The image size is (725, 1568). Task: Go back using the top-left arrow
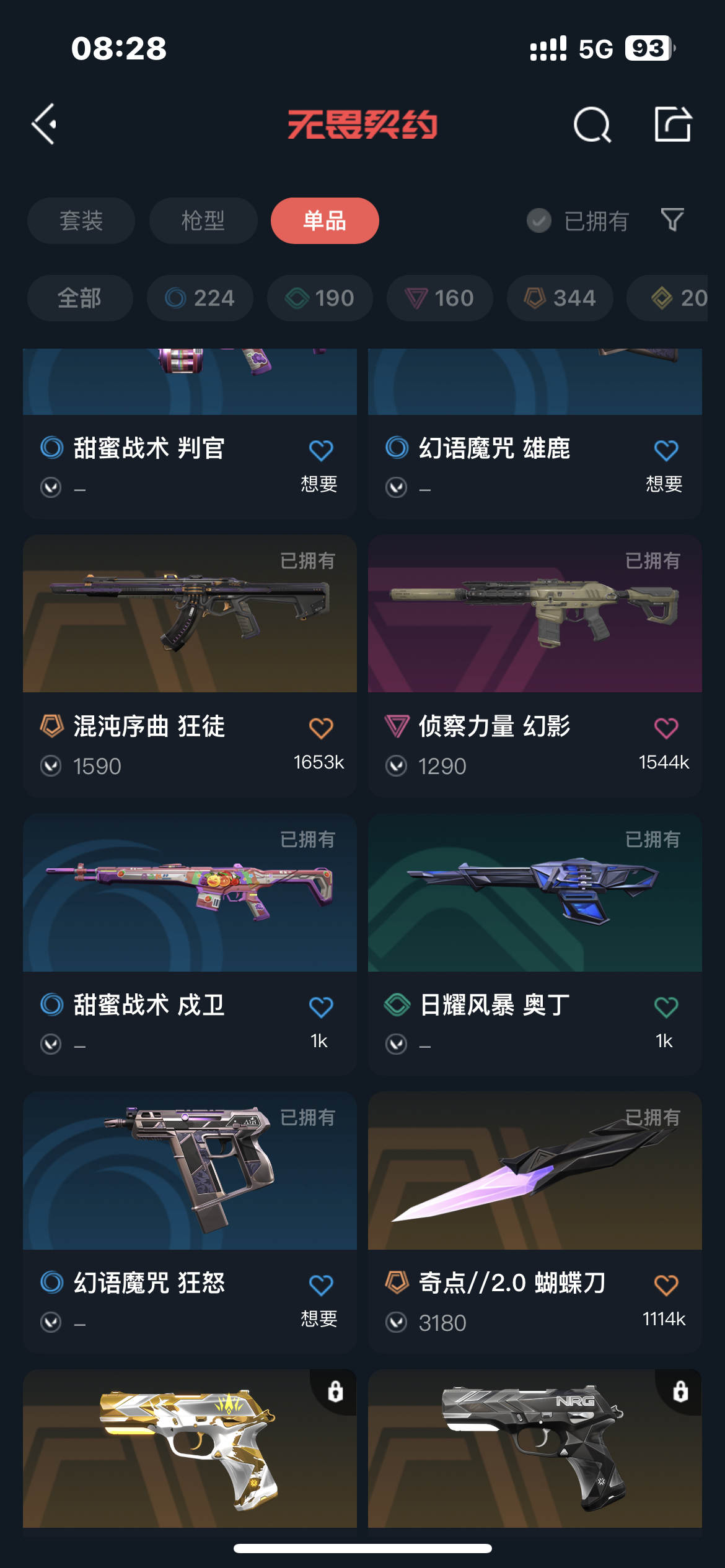pos(45,124)
